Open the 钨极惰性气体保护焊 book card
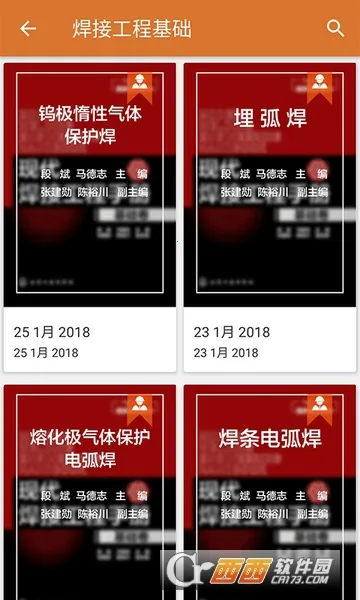Viewport: 360px width, 600px height. (90, 217)
